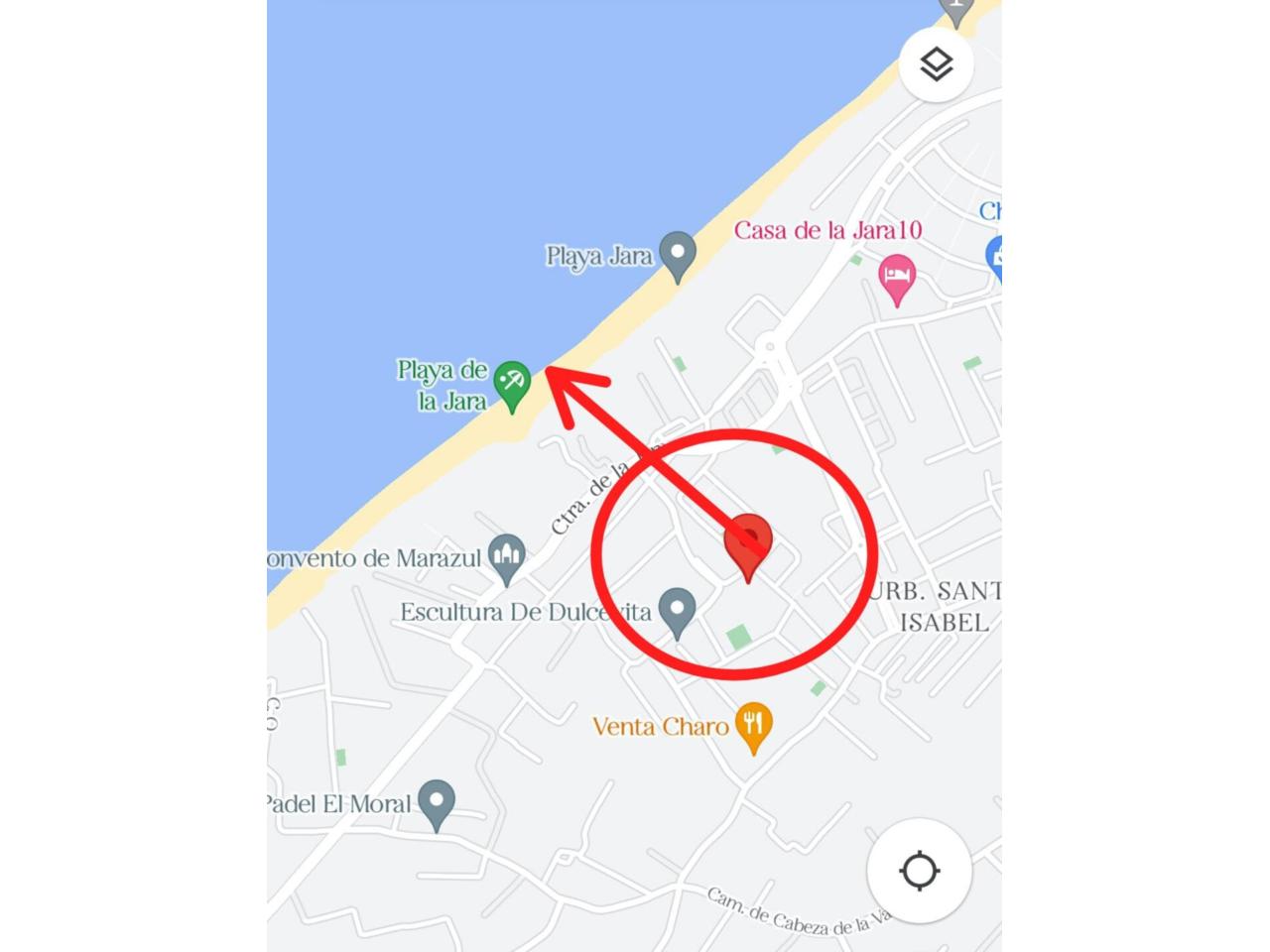
Task: Select the Playa de la Jara marker
Action: coord(512,384)
